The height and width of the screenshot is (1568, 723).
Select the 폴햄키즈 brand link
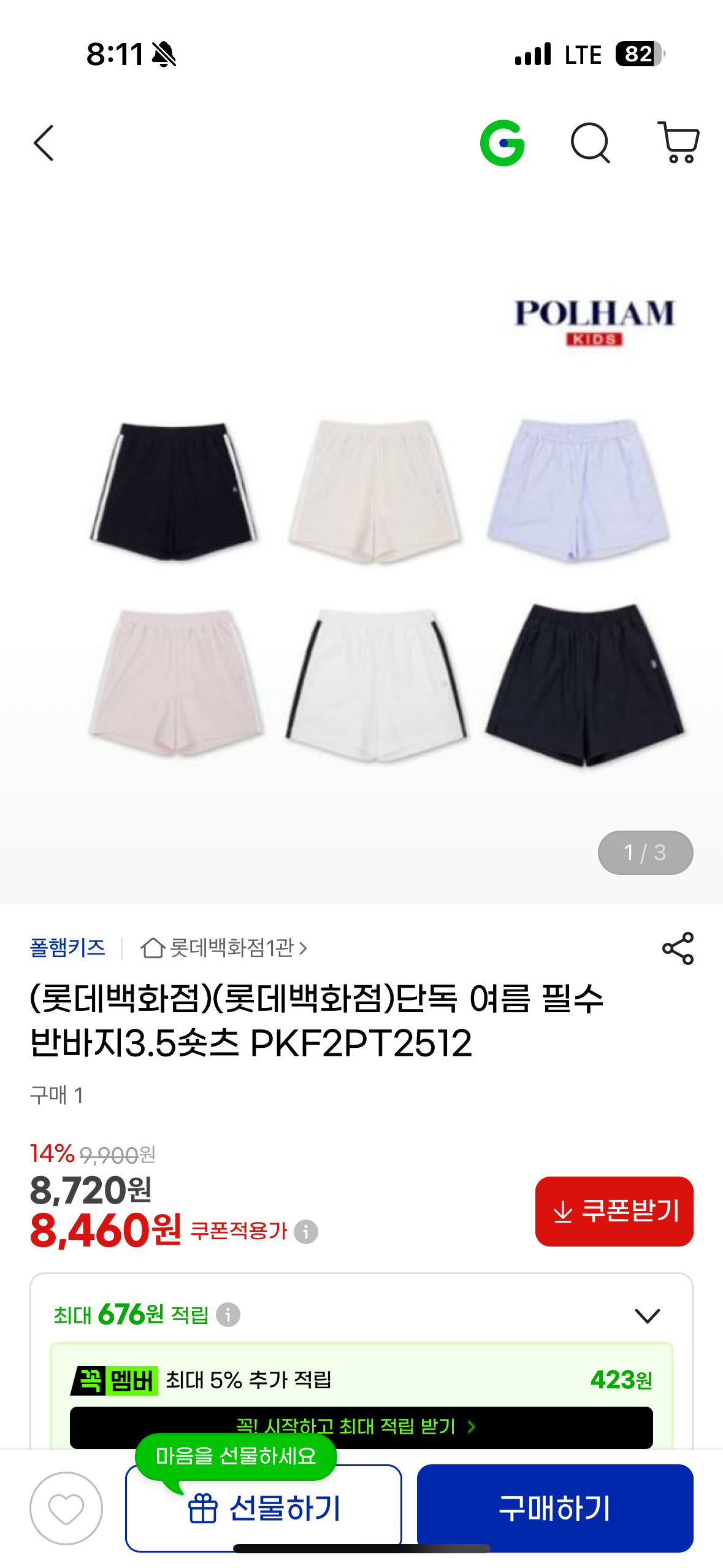pyautogui.click(x=67, y=948)
